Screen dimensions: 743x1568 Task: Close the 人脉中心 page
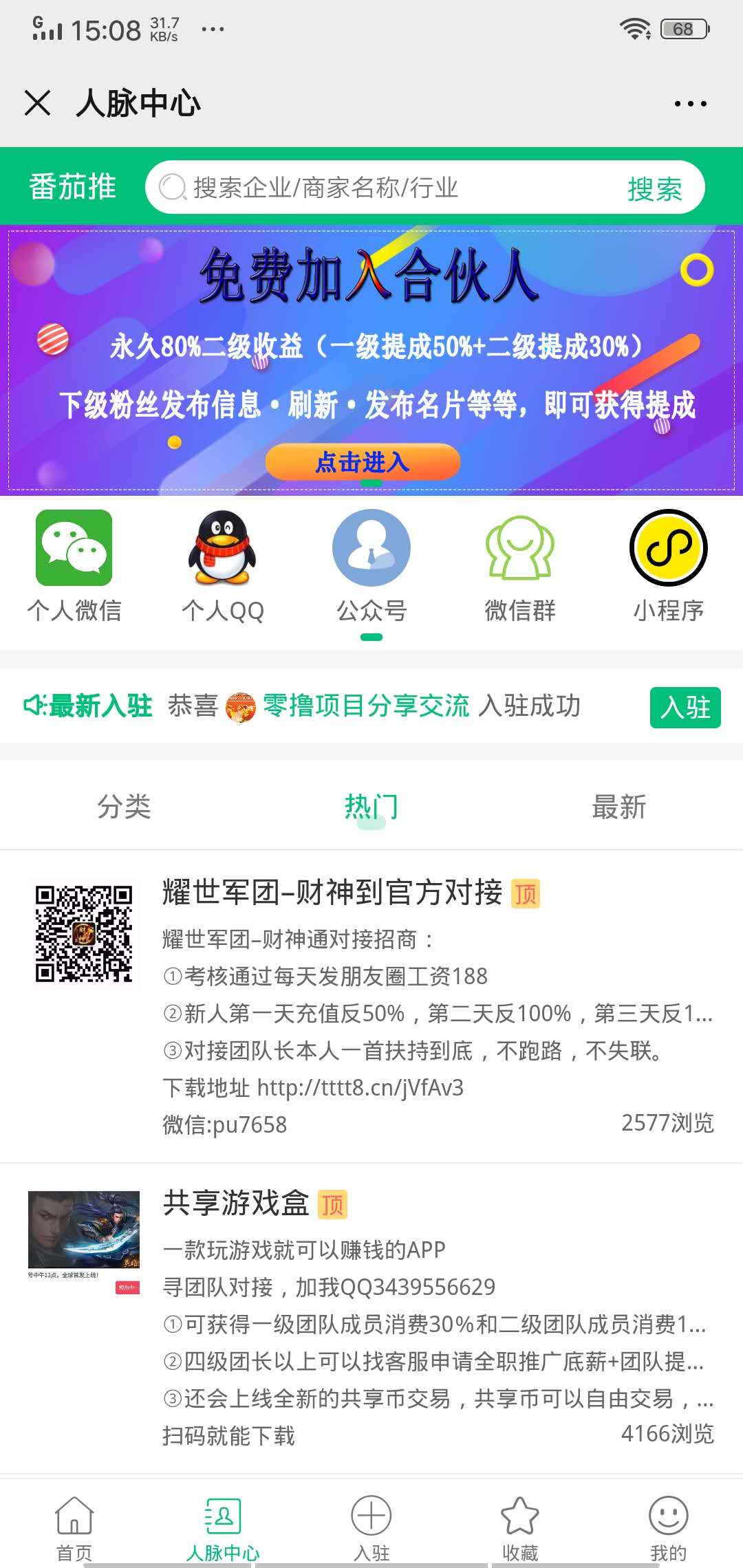pyautogui.click(x=37, y=103)
